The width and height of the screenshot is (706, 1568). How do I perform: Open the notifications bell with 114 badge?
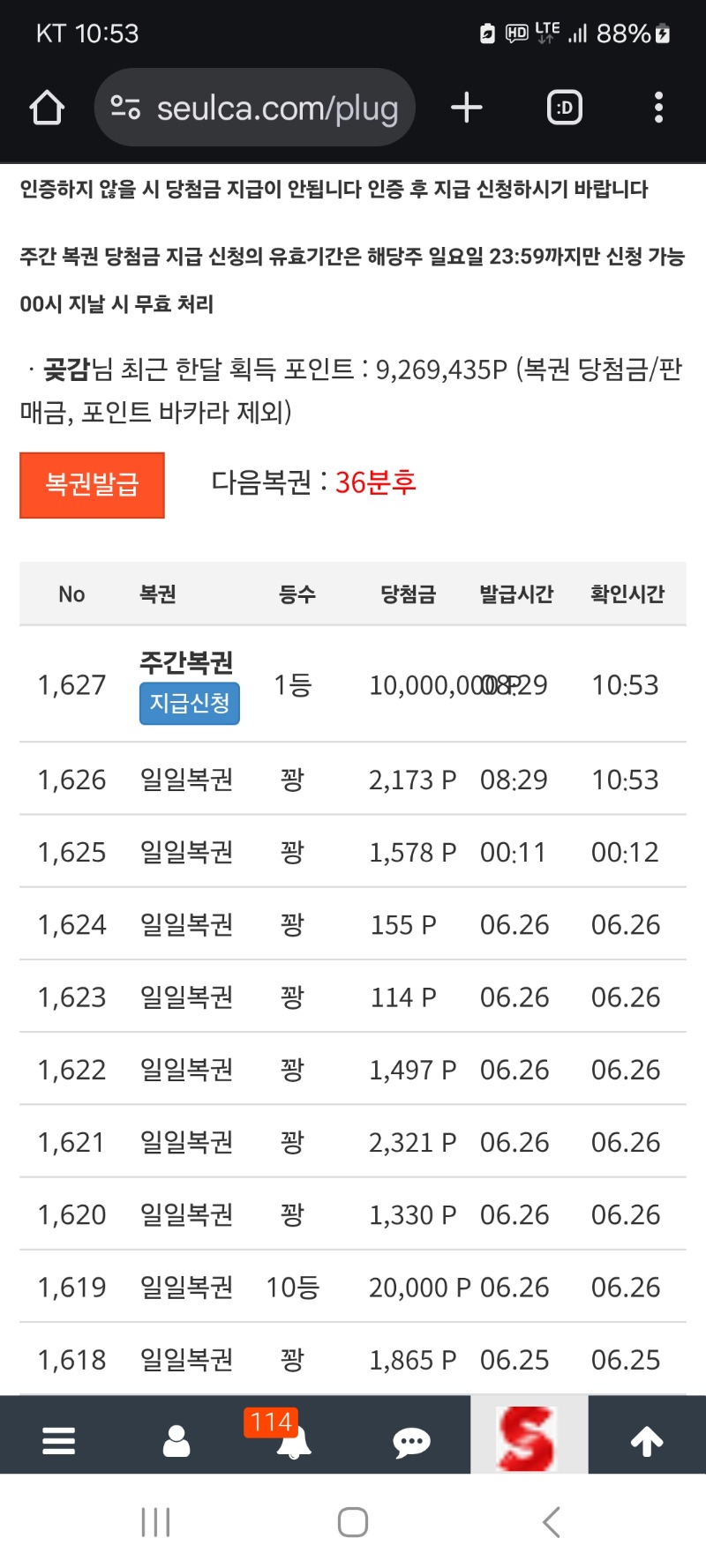tap(292, 1443)
